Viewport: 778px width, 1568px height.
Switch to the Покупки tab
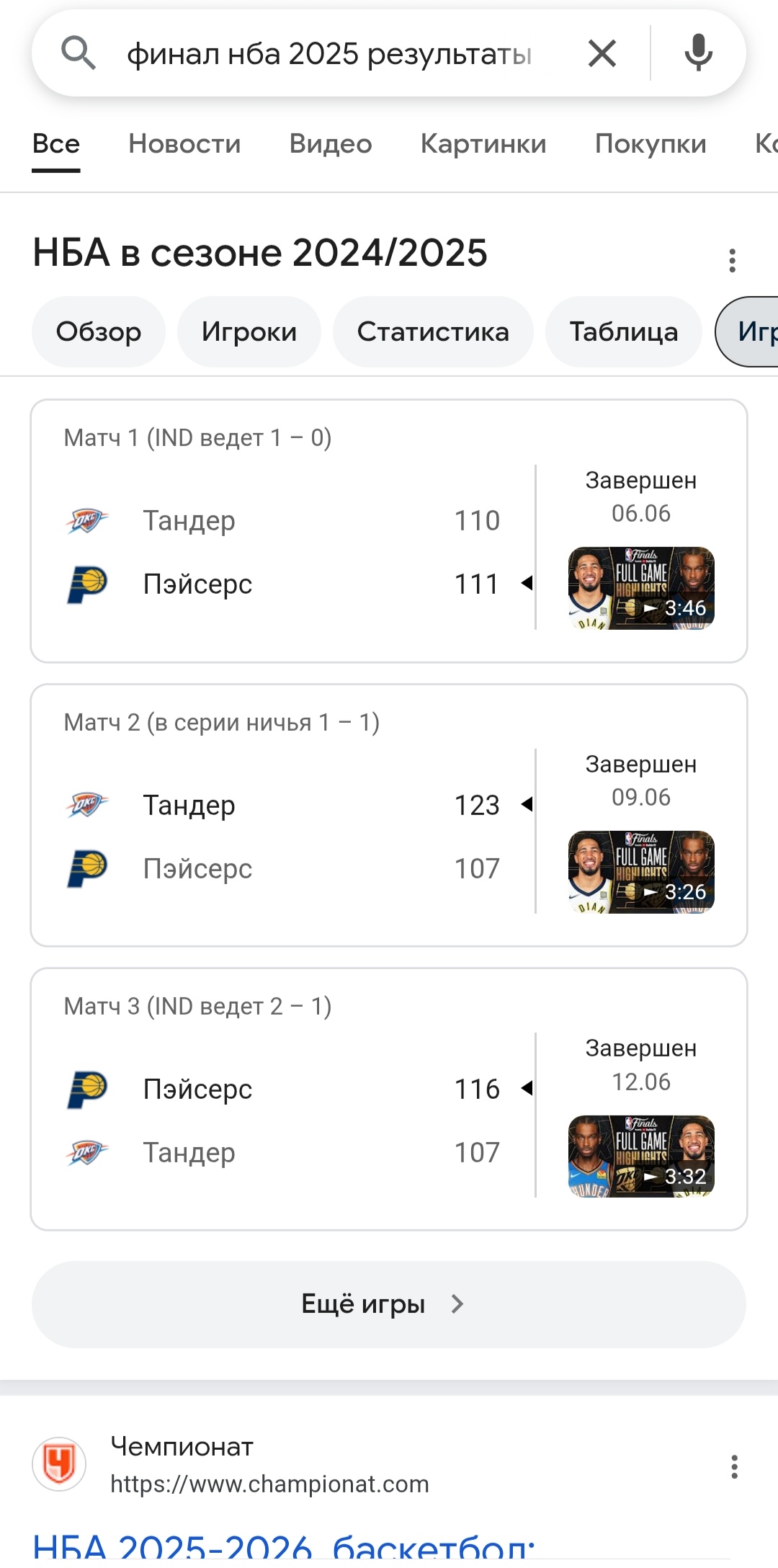click(x=650, y=144)
